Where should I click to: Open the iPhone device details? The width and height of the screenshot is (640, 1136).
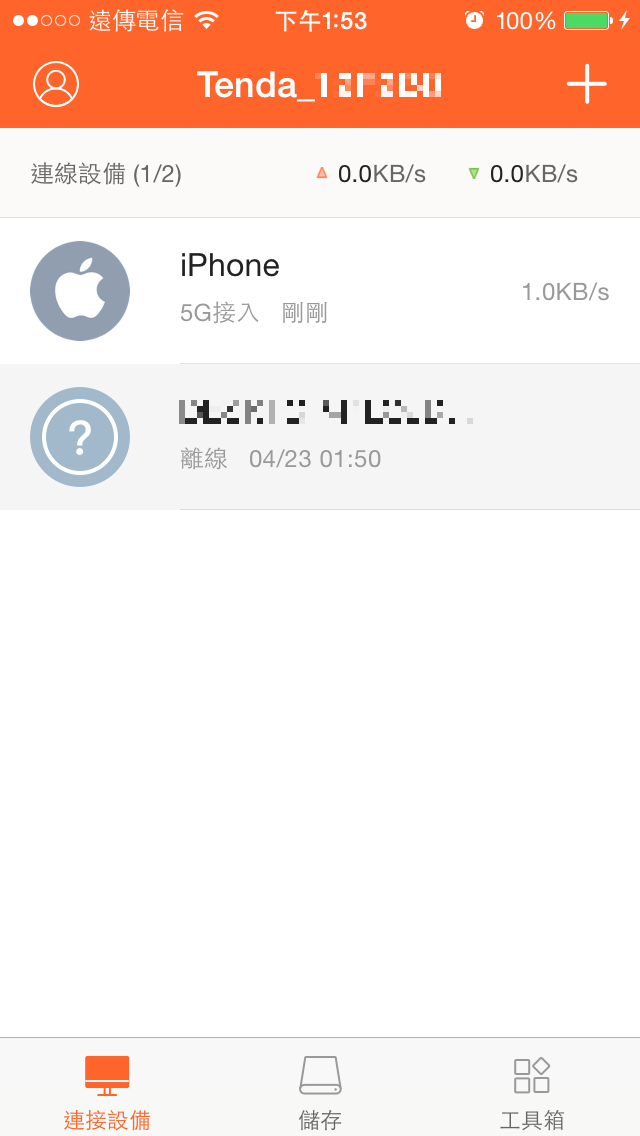click(x=320, y=291)
